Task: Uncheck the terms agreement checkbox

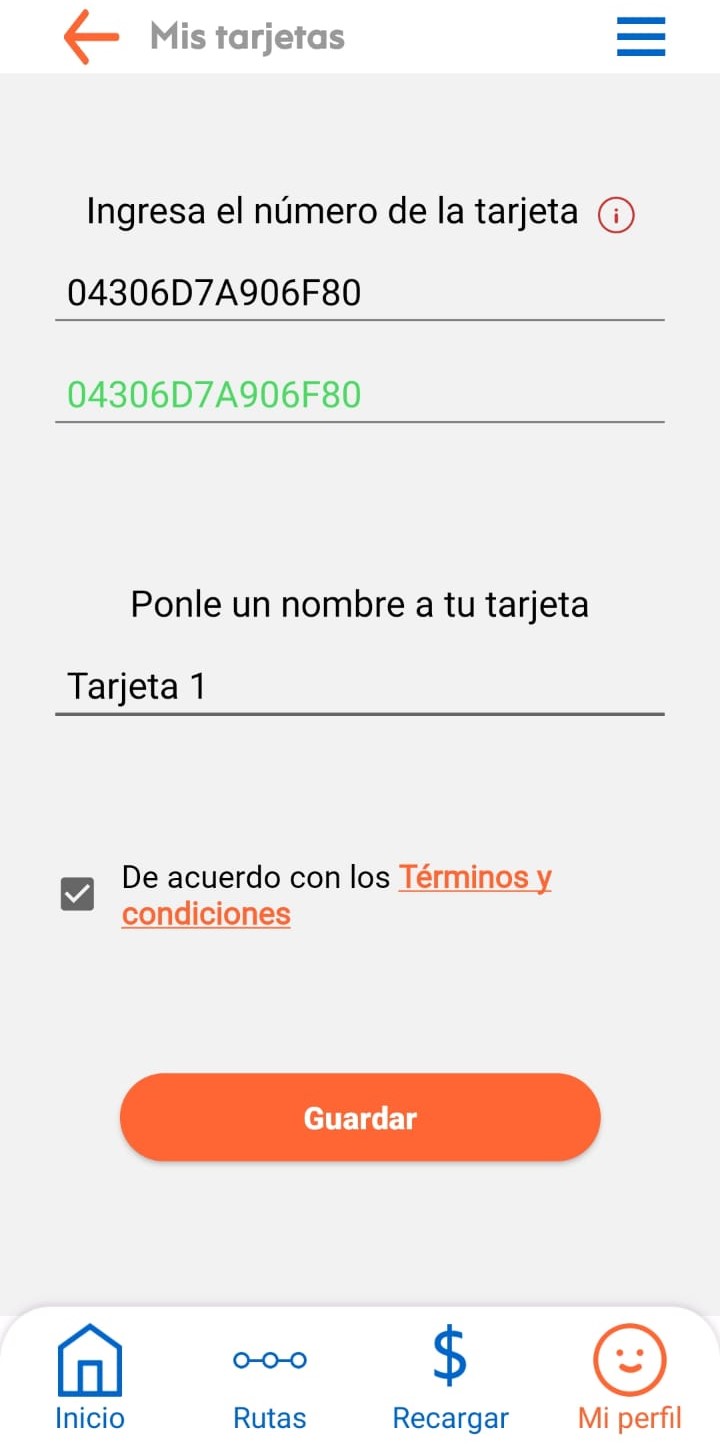Action: 78,894
